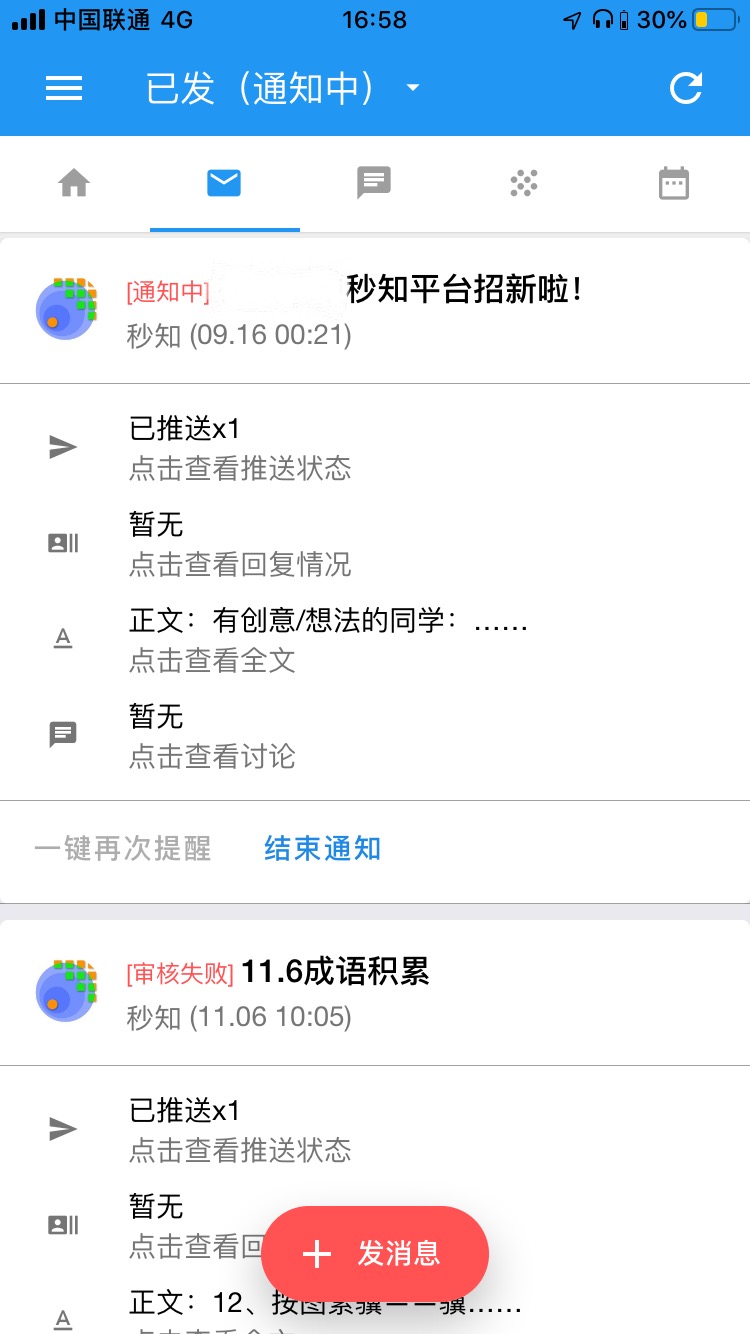This screenshot has height=1334, width=750.
Task: Tap 一键再次提醒 to remind again
Action: click(x=123, y=849)
